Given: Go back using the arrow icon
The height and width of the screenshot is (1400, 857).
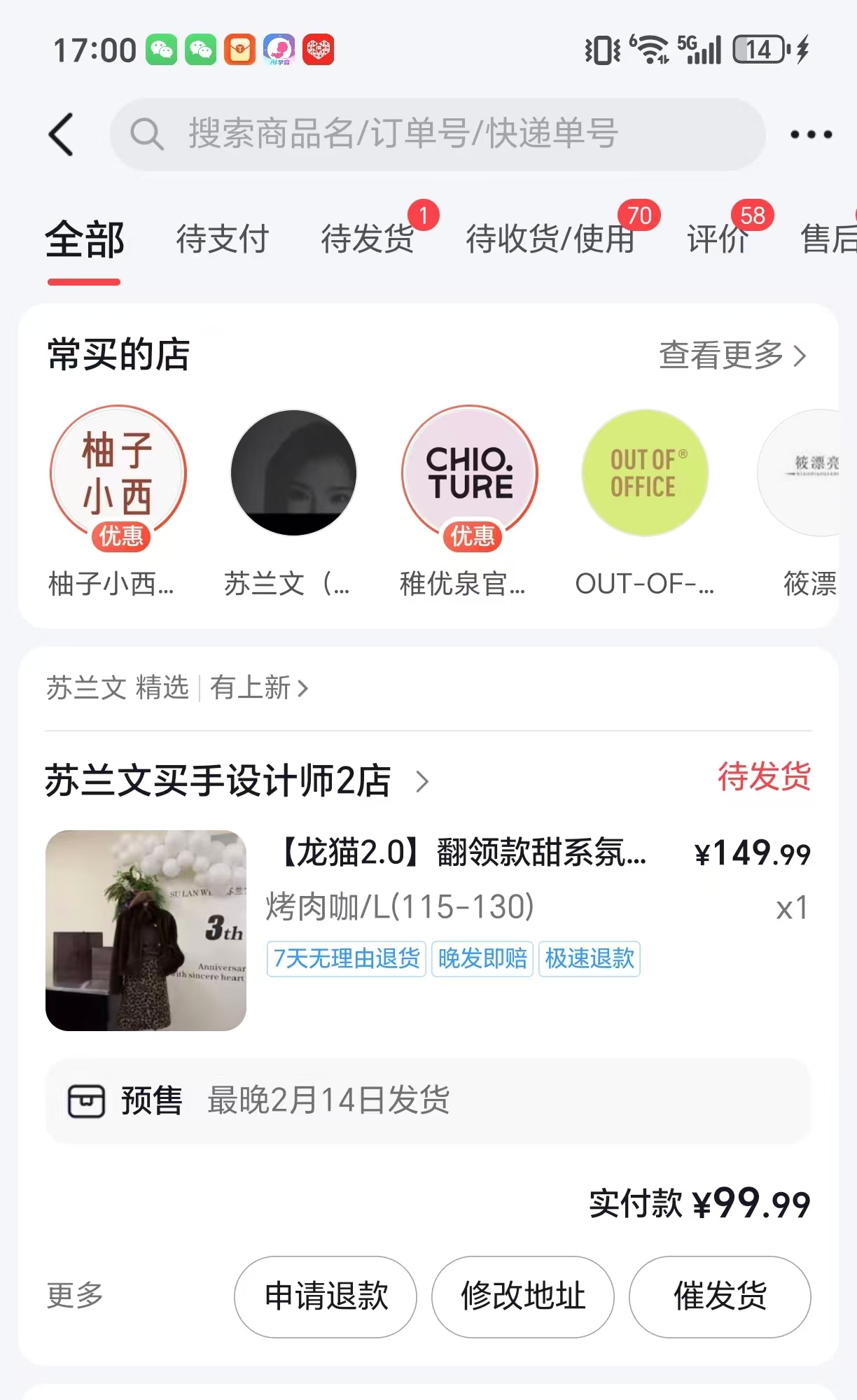Looking at the screenshot, I should pos(62,134).
